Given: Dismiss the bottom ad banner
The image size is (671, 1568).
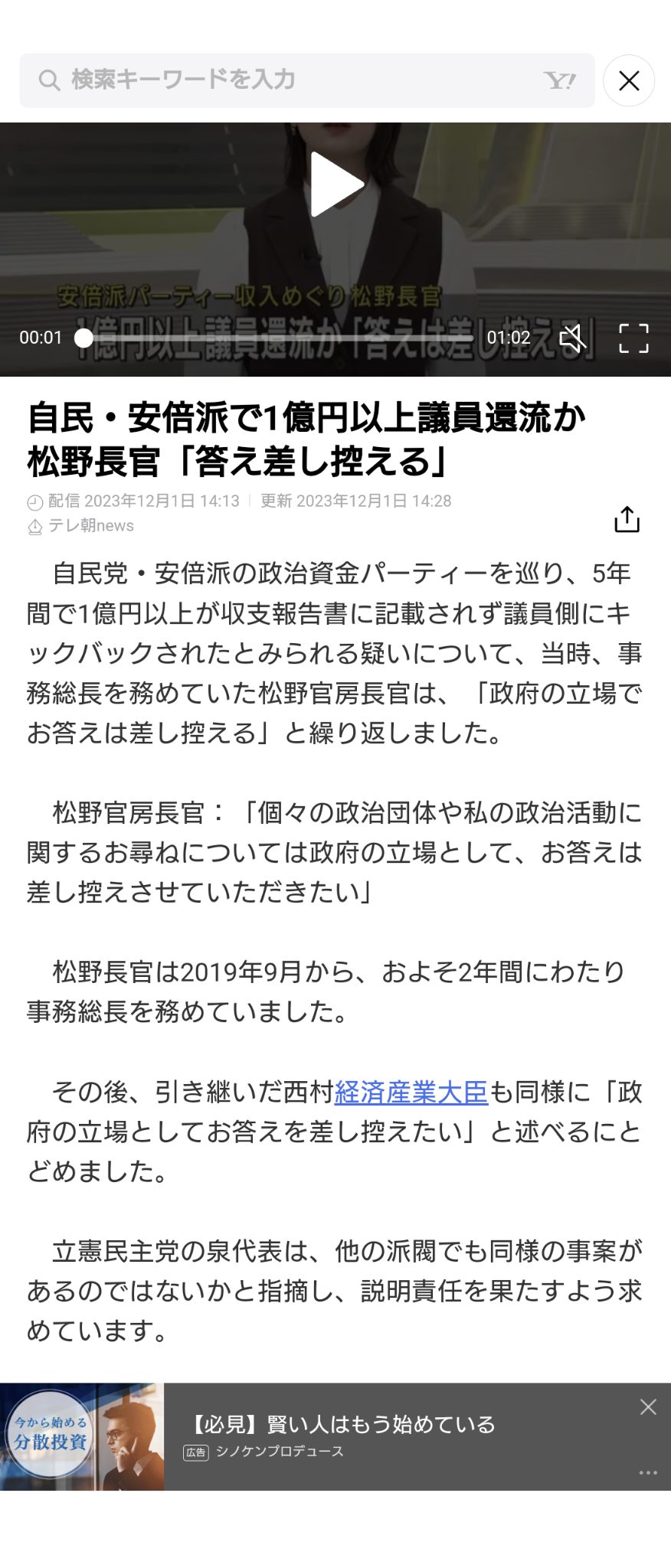Looking at the screenshot, I should pos(648,1406).
